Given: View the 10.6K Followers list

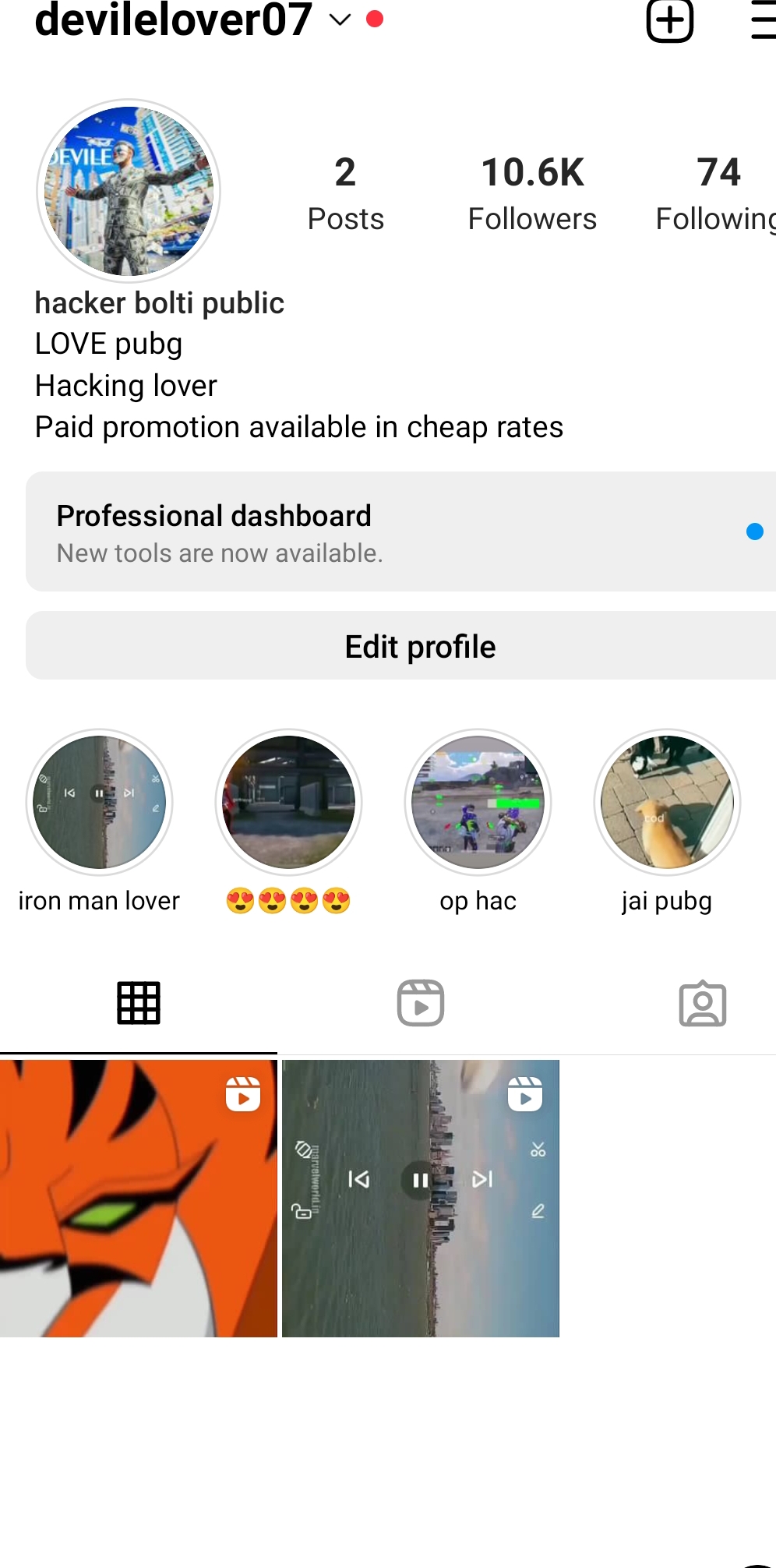Looking at the screenshot, I should coord(532,192).
